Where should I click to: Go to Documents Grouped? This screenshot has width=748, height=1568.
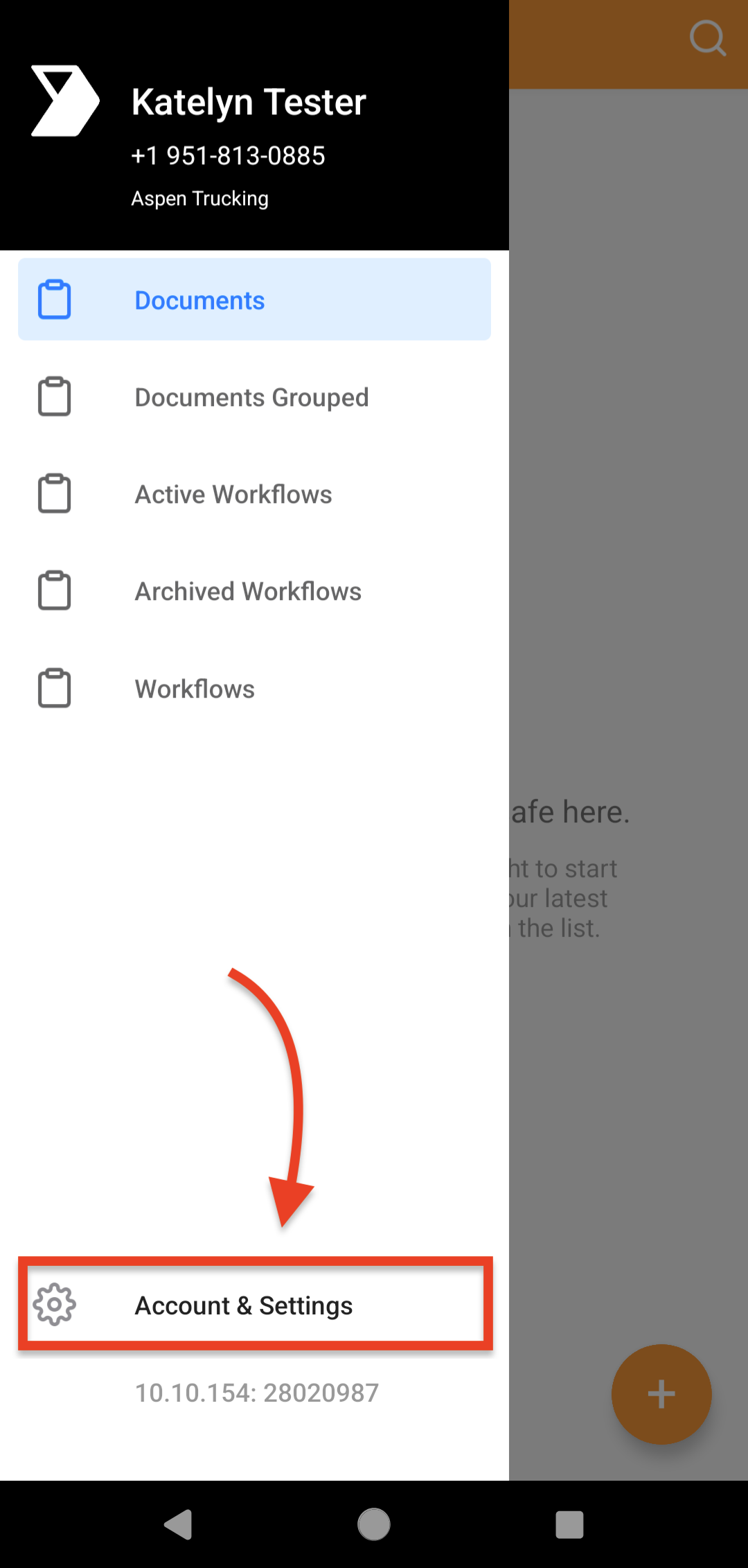(x=251, y=398)
